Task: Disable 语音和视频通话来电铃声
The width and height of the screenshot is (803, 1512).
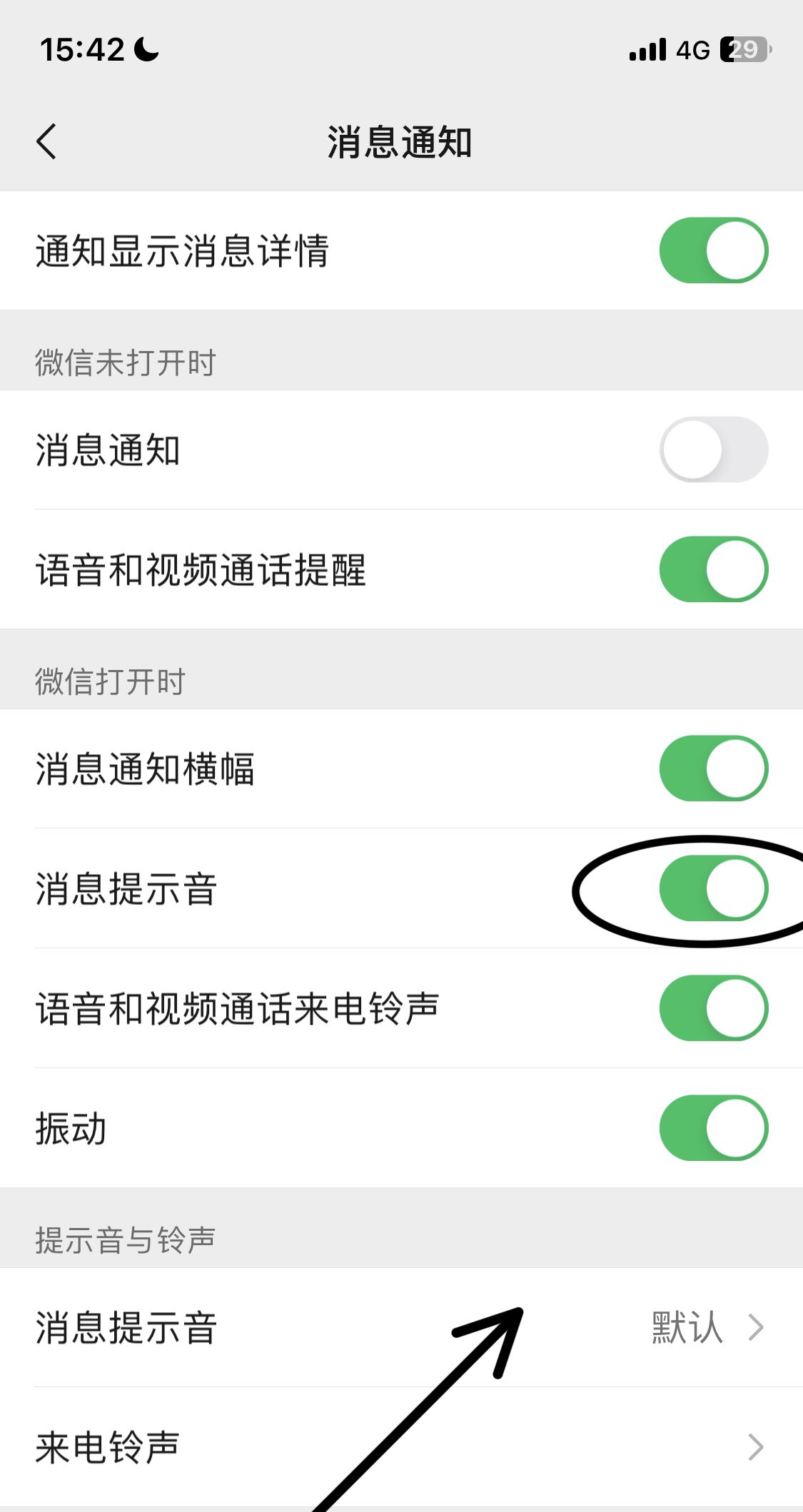Action: 713,1009
